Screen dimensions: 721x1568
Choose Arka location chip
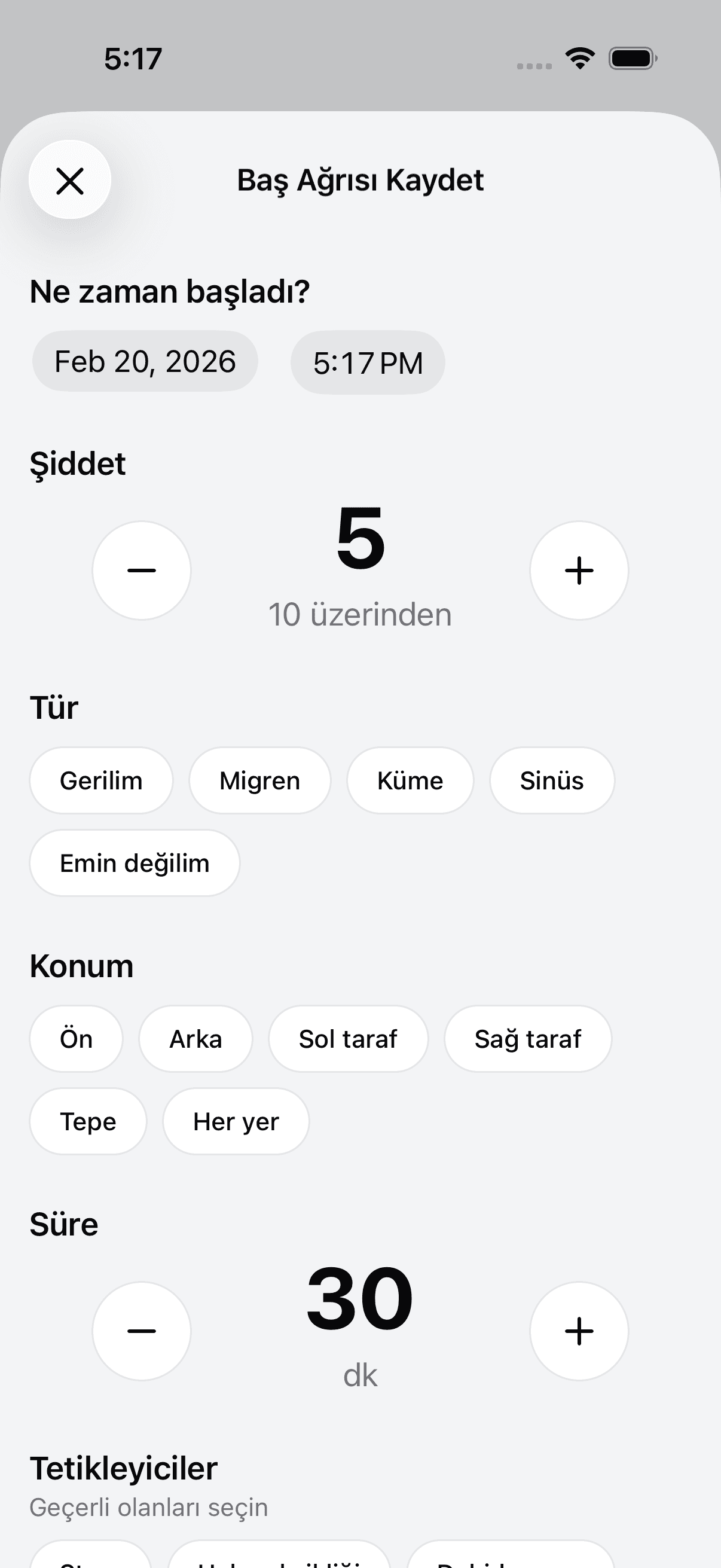(x=195, y=1039)
